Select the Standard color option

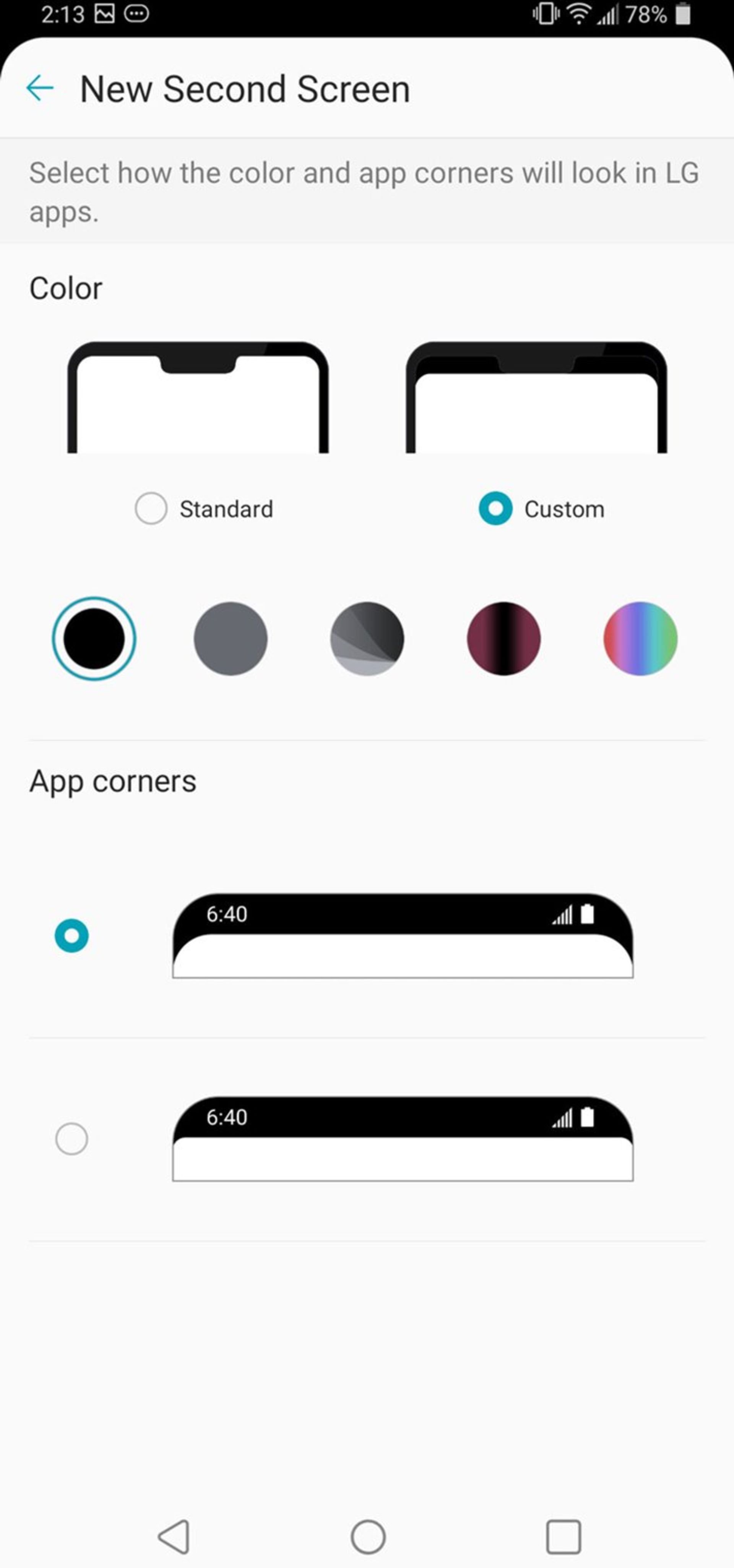pyautogui.click(x=151, y=508)
